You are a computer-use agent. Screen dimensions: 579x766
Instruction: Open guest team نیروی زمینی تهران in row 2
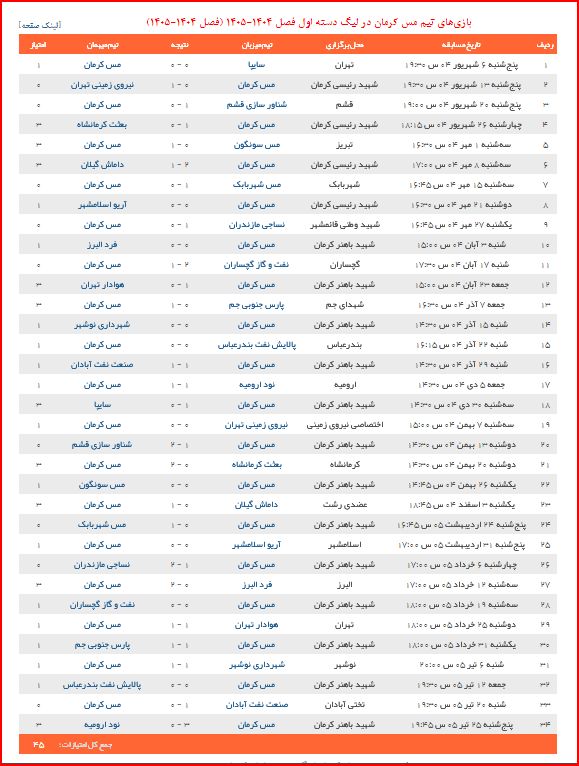(x=102, y=85)
